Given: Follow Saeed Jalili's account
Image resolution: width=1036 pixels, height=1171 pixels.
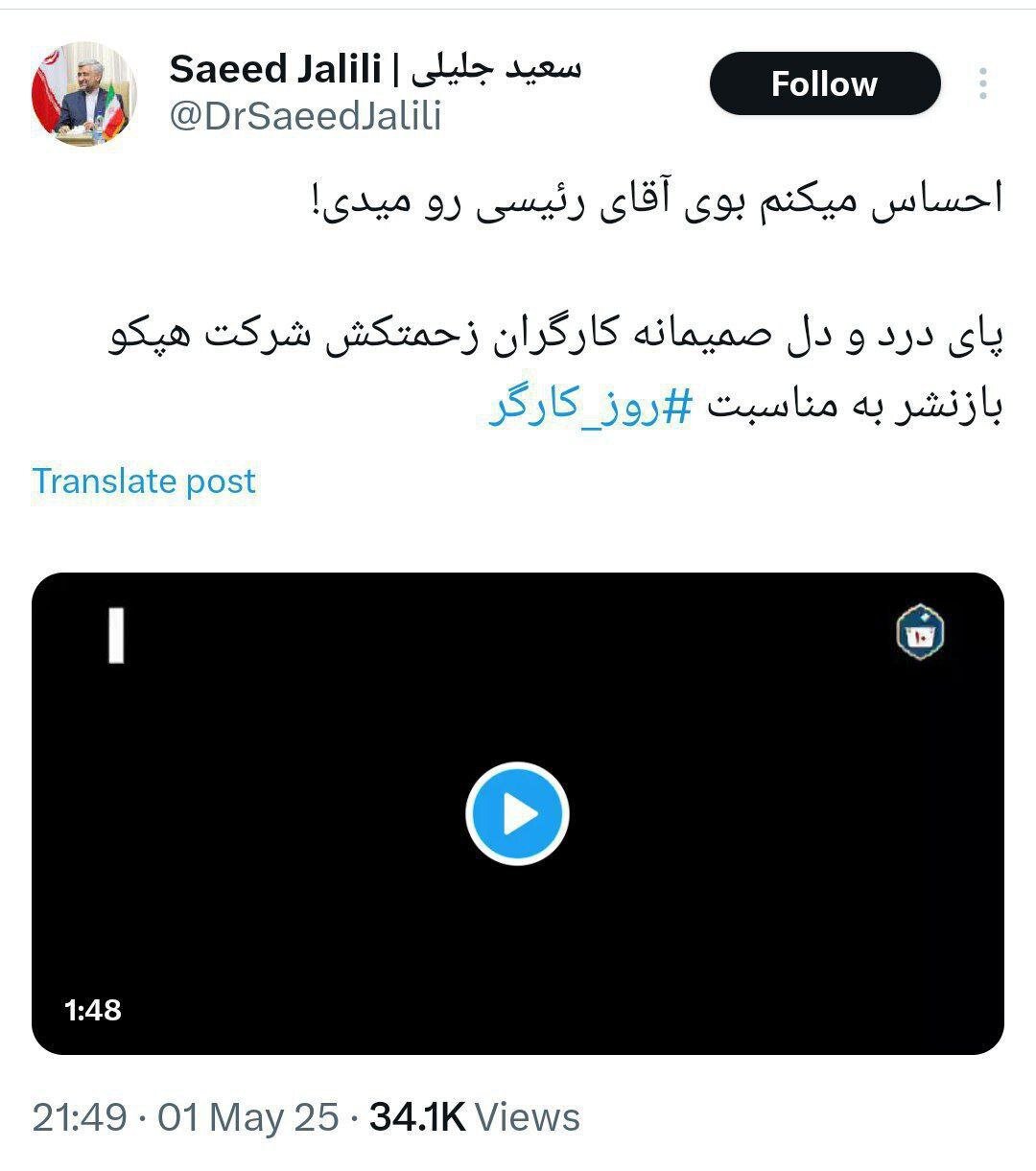Looking at the screenshot, I should click(x=824, y=84).
